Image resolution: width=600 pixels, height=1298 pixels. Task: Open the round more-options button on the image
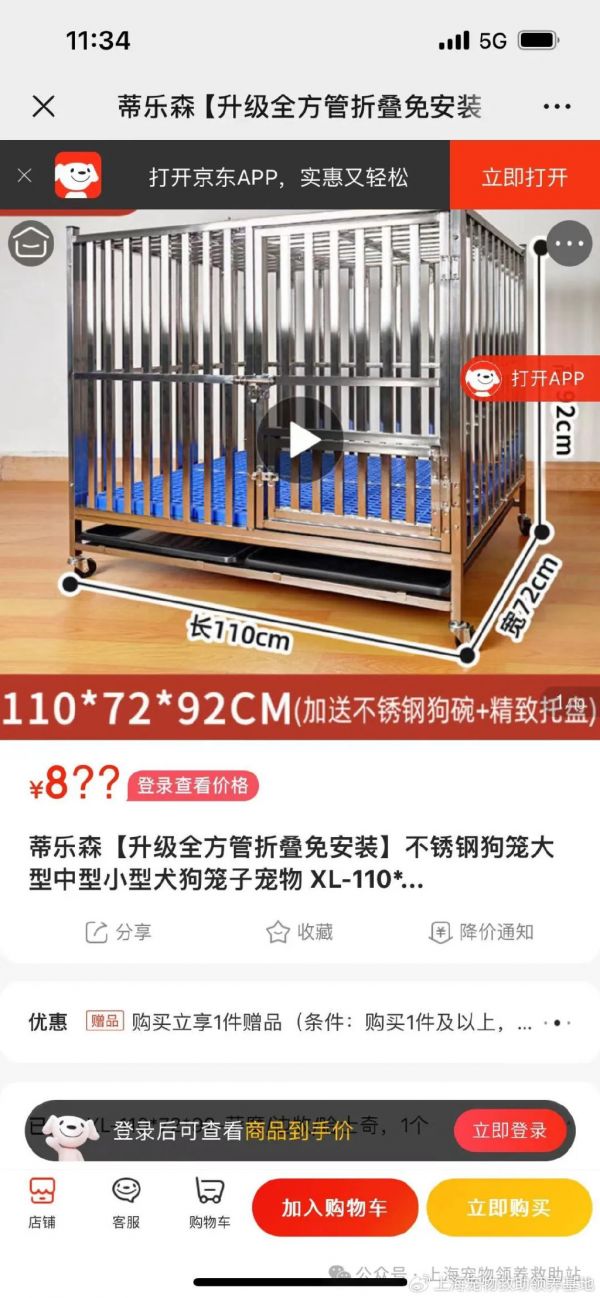(571, 243)
